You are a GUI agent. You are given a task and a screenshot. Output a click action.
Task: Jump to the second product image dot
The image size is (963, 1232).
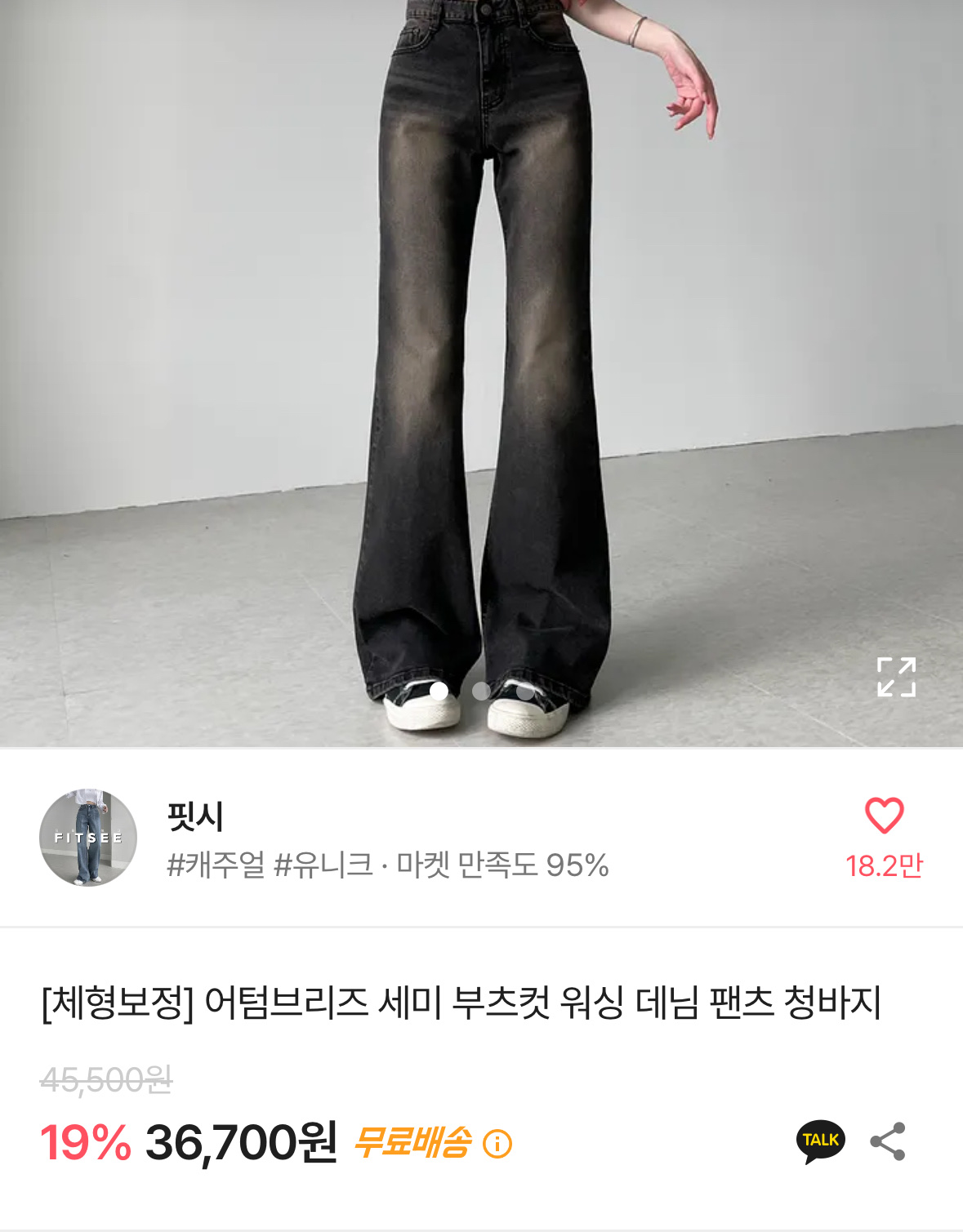point(481,691)
